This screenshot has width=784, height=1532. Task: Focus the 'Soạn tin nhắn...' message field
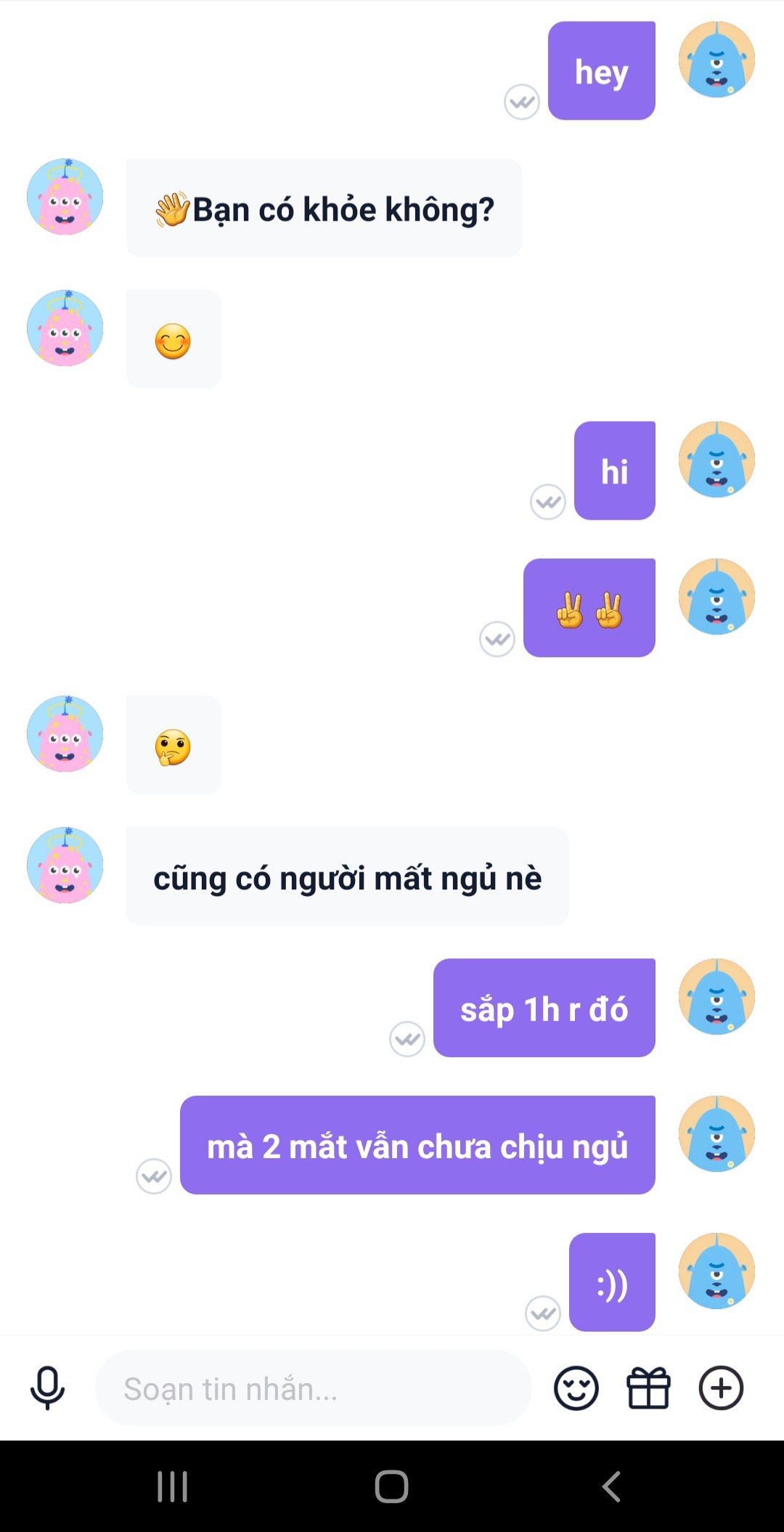coord(312,1388)
